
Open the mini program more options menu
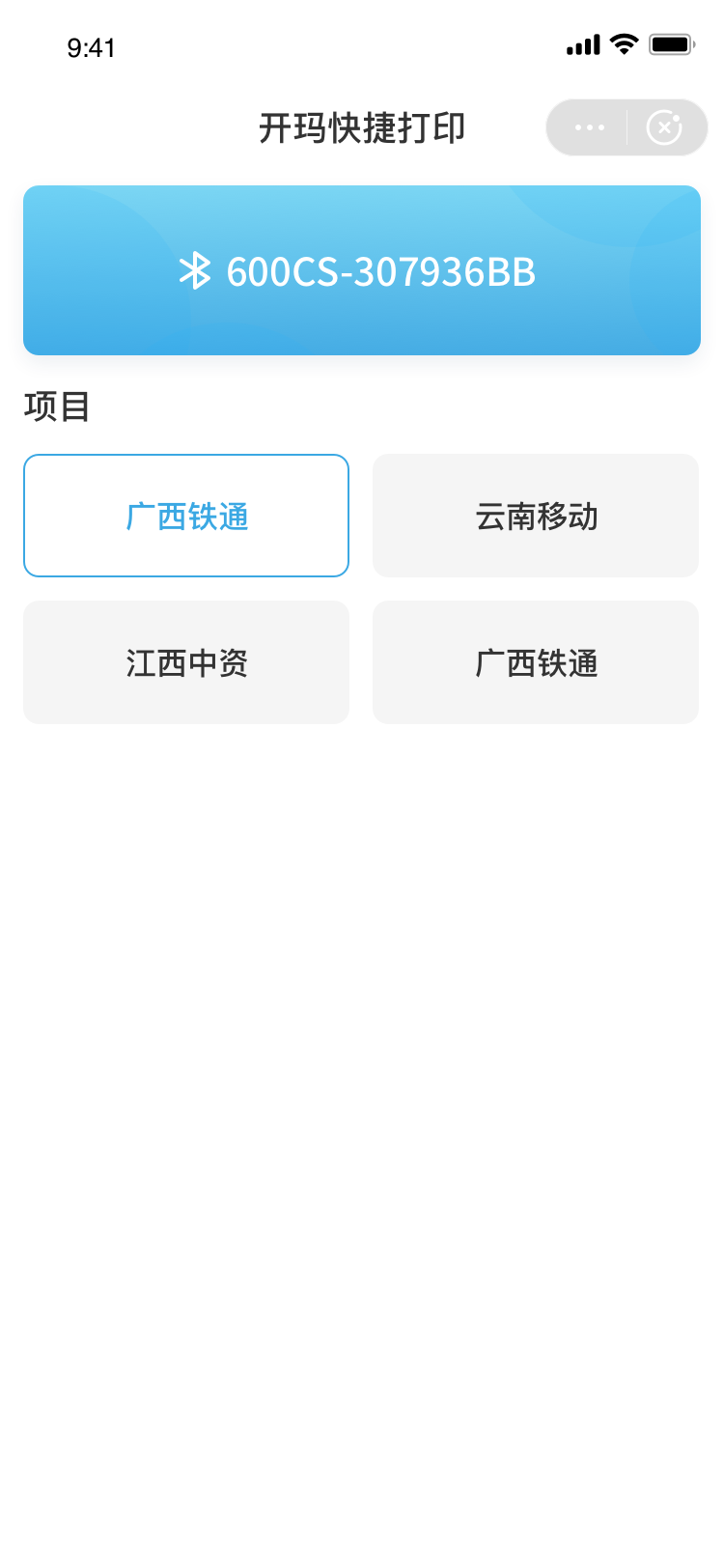point(589,127)
